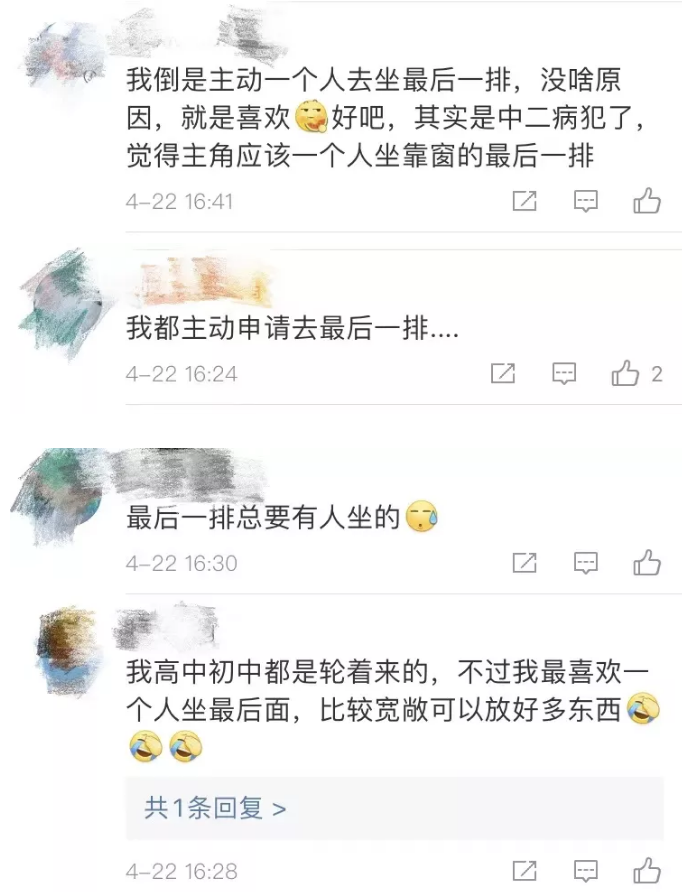Like the comment '最后一排总要有人坐的'

pyautogui.click(x=647, y=563)
